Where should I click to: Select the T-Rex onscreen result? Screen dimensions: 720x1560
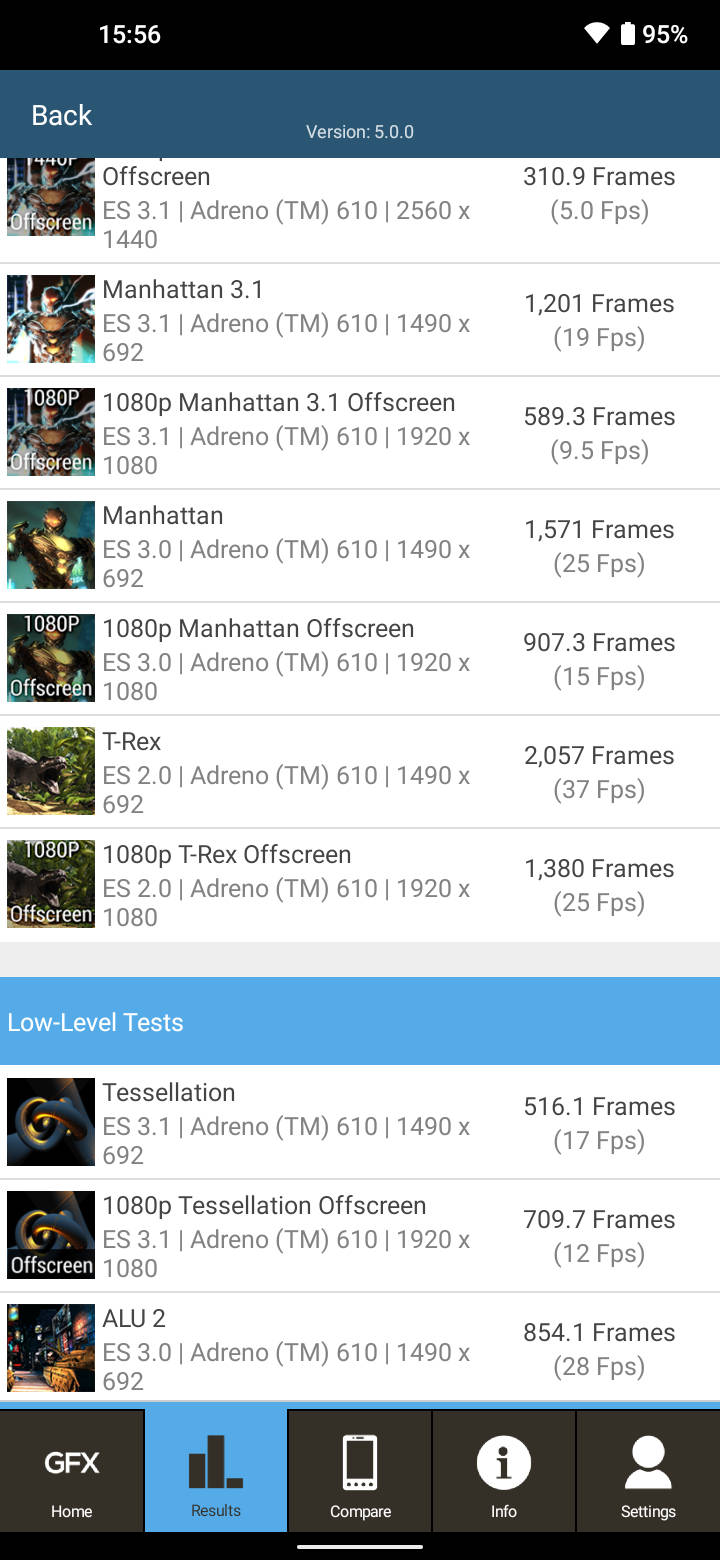pyautogui.click(x=360, y=772)
